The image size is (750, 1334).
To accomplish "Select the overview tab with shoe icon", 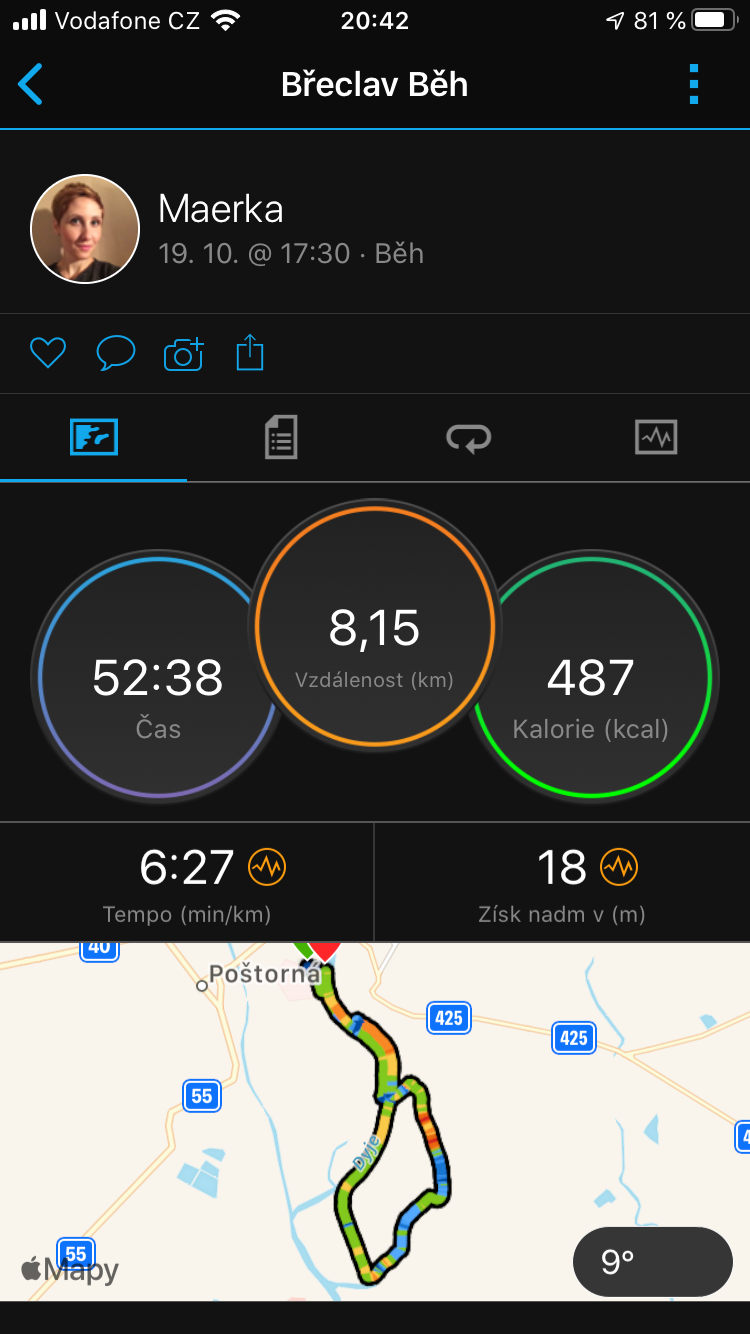I will pyautogui.click(x=94, y=437).
